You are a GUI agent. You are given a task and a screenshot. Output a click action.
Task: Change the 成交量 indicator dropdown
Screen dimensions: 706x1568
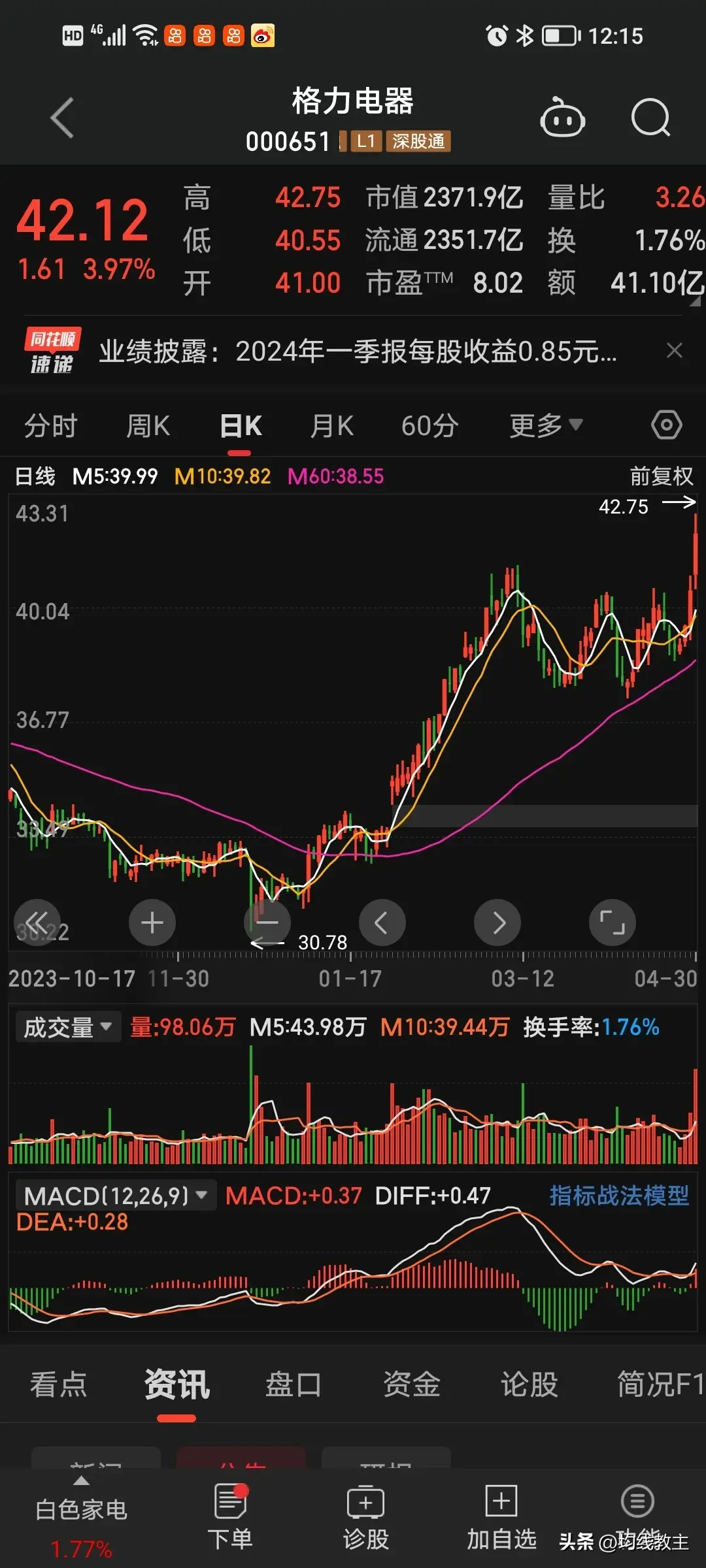pos(67,1027)
